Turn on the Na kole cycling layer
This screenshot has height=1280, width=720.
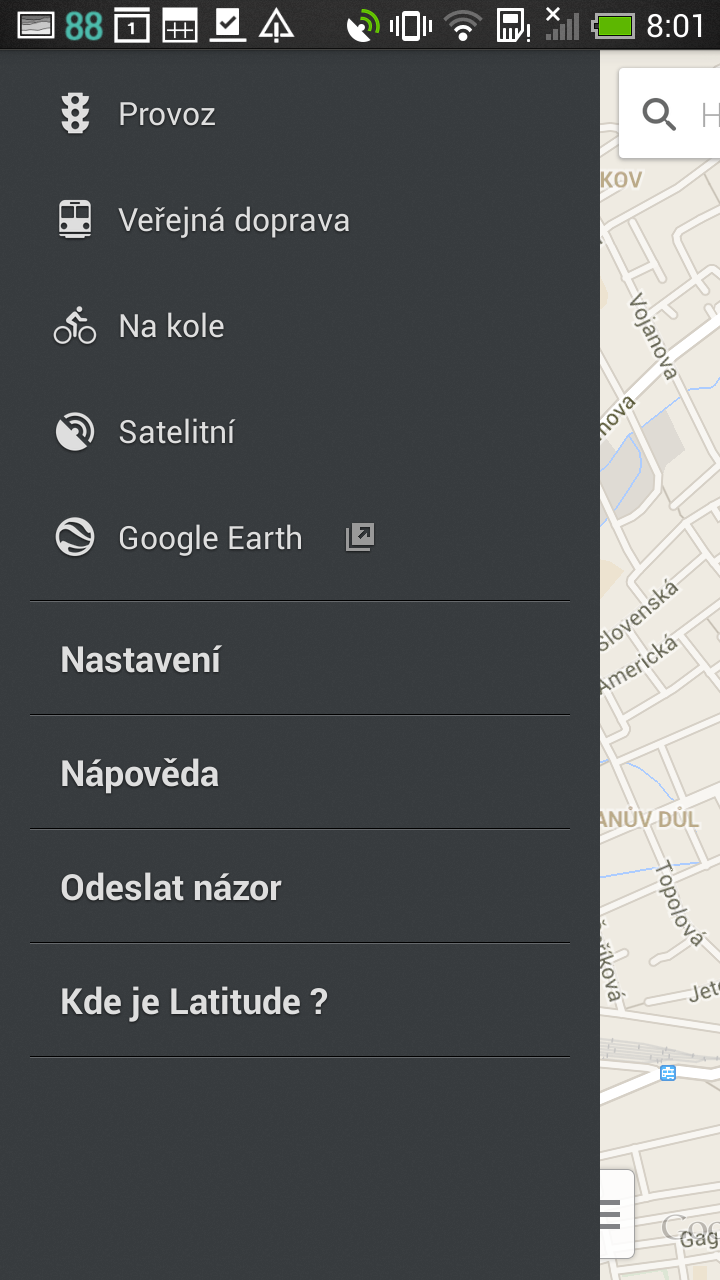click(x=172, y=325)
